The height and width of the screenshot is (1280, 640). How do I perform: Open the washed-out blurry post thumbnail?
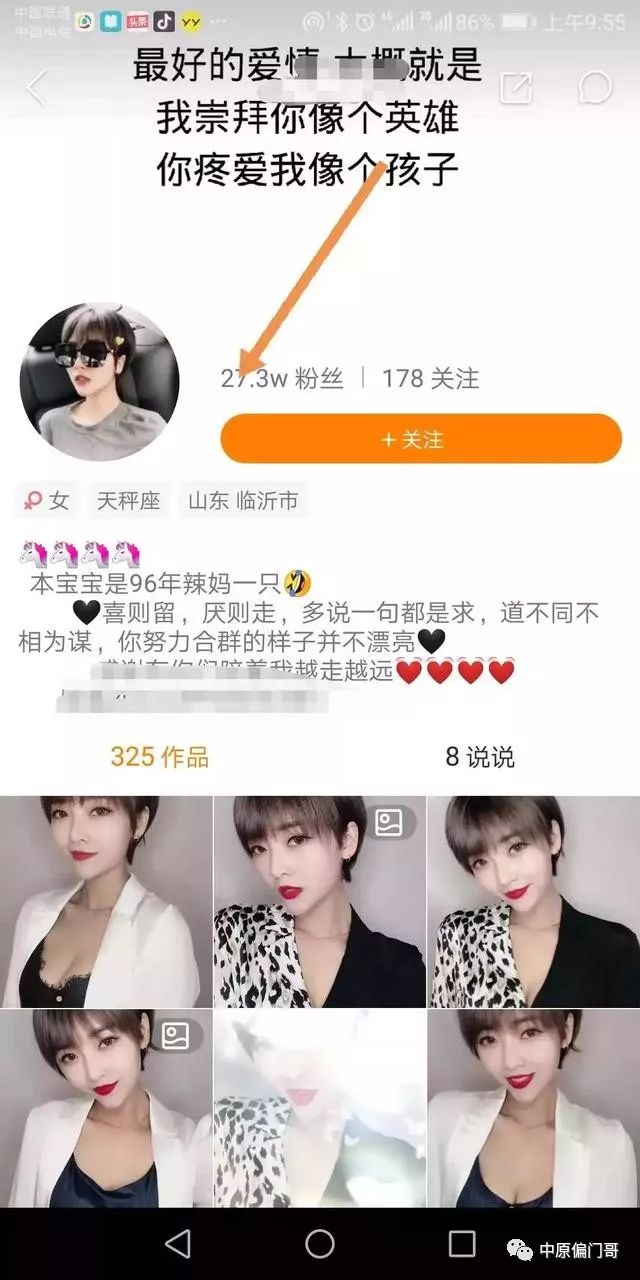coord(320,1106)
